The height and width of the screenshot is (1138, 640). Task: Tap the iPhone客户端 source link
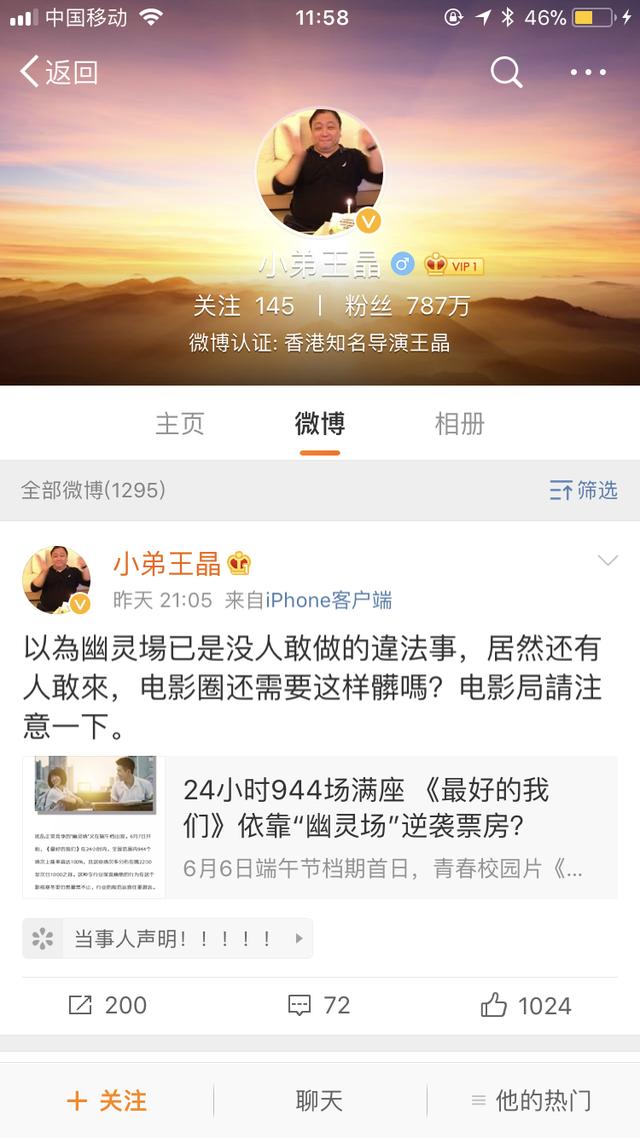[x=328, y=600]
